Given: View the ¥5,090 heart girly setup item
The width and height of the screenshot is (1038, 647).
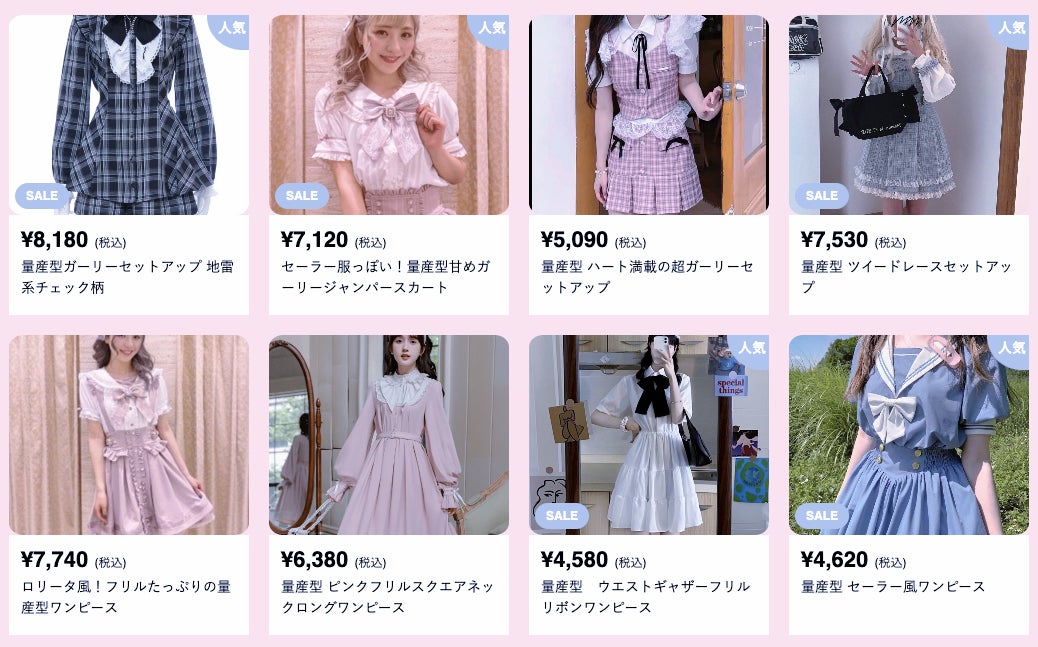Looking at the screenshot, I should 648,115.
